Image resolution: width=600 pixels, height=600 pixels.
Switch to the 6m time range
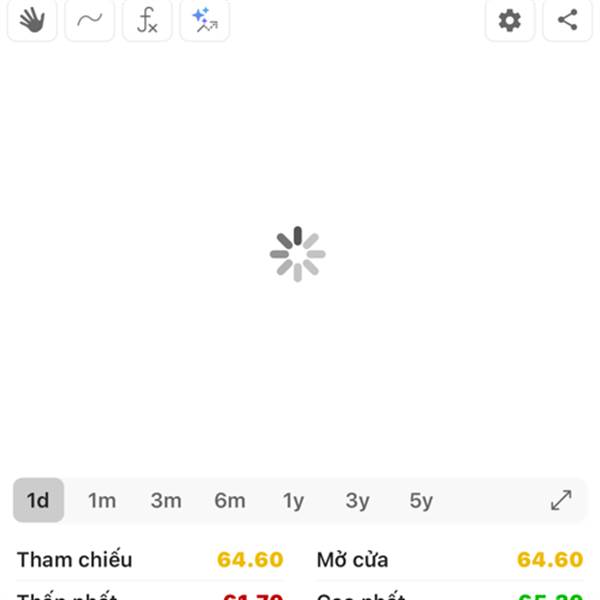point(230,500)
